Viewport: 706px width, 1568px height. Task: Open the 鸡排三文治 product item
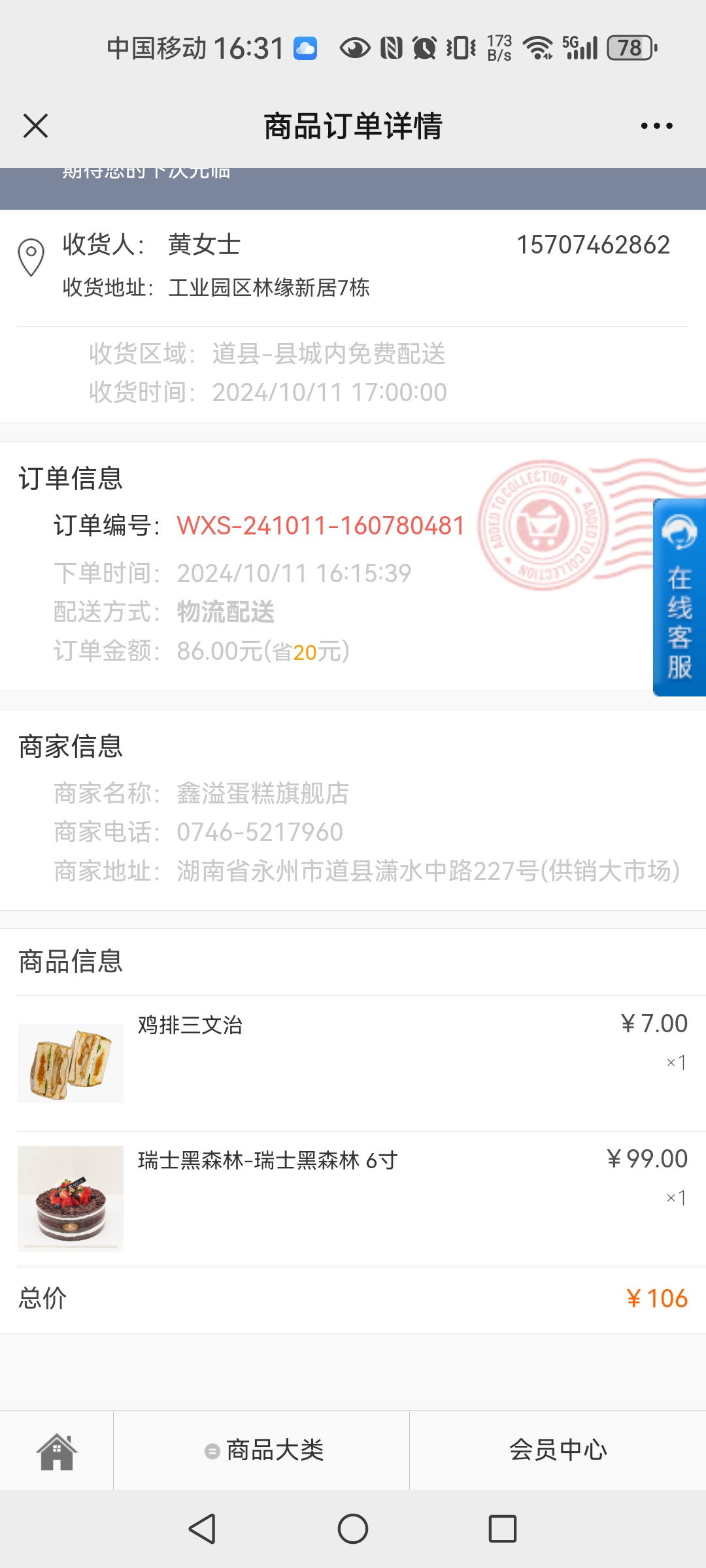(x=353, y=1063)
